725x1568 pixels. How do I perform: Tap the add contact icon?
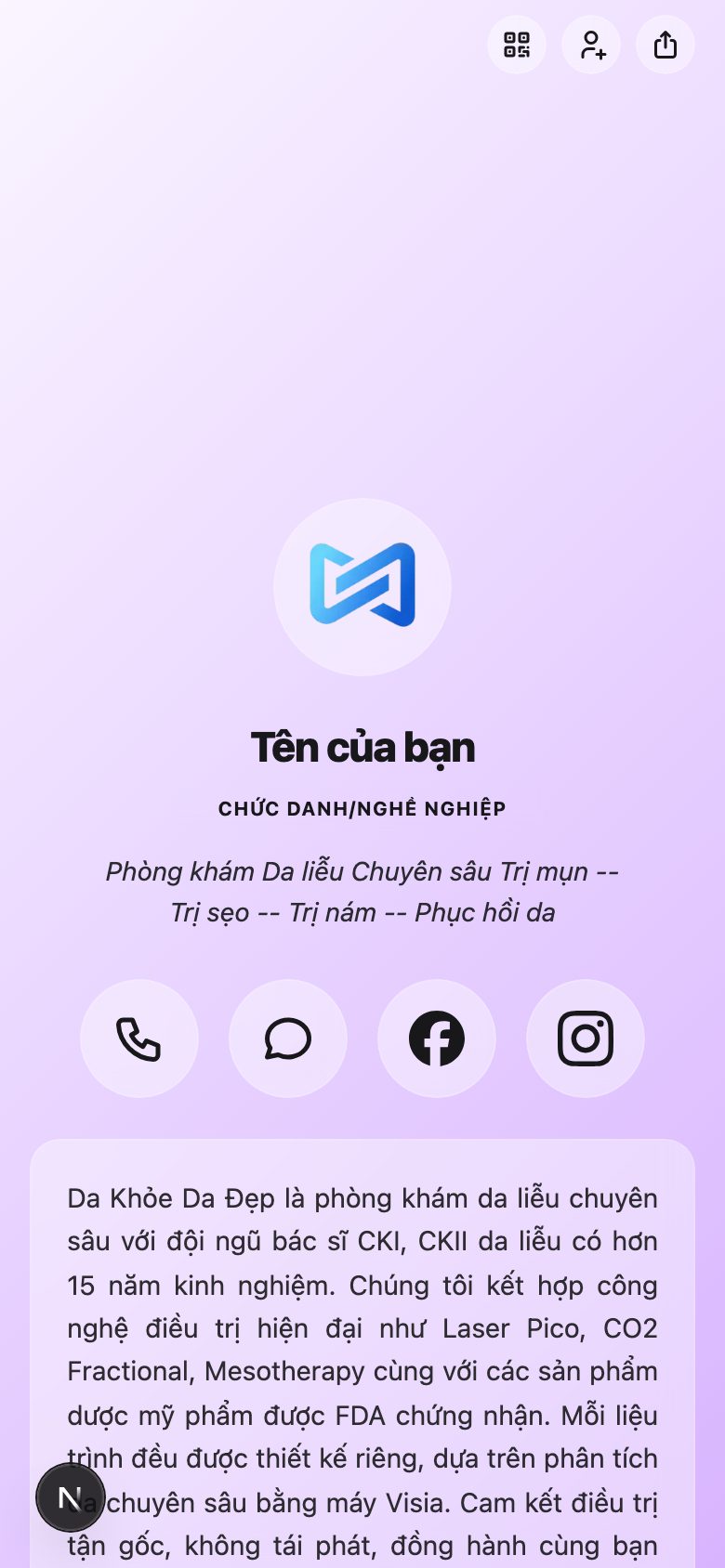point(591,45)
